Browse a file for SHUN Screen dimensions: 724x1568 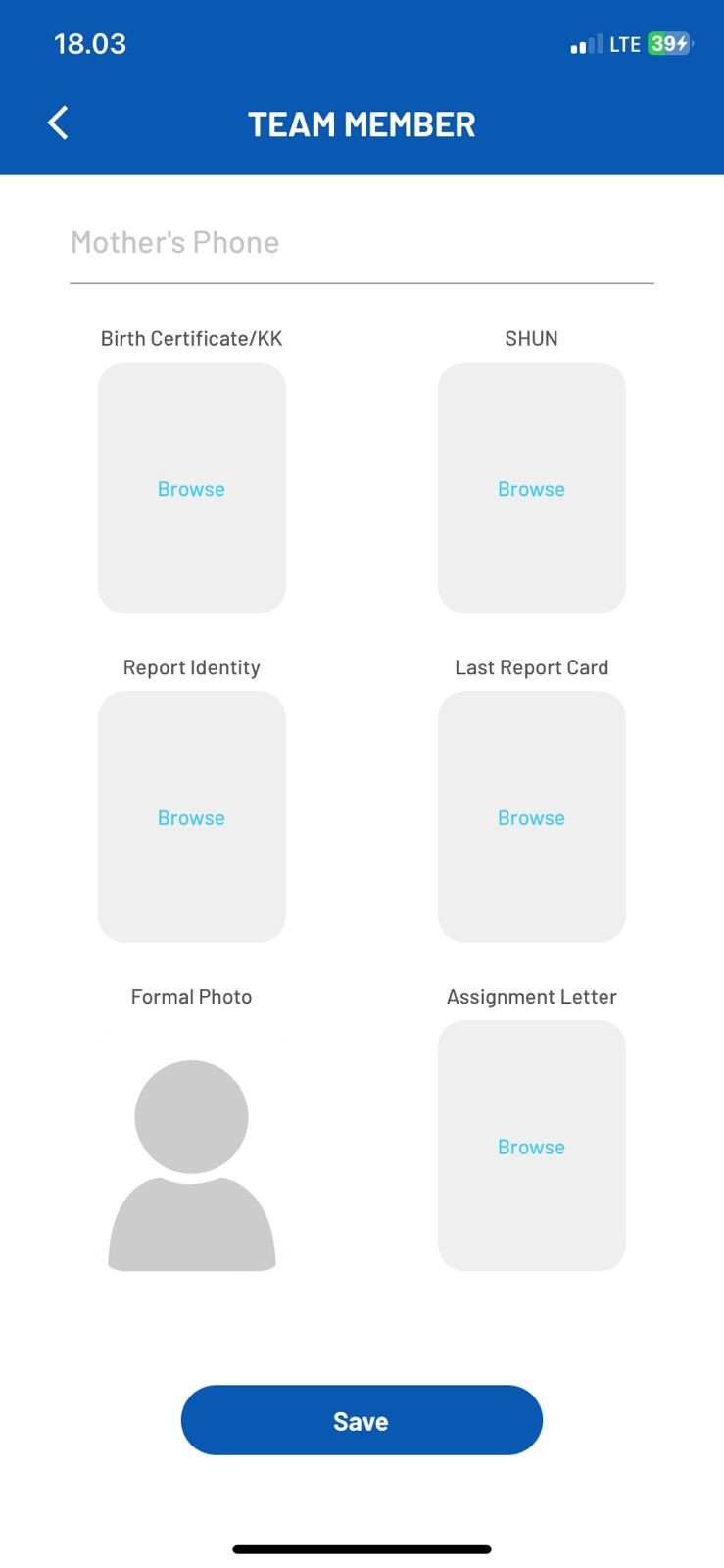coord(532,488)
